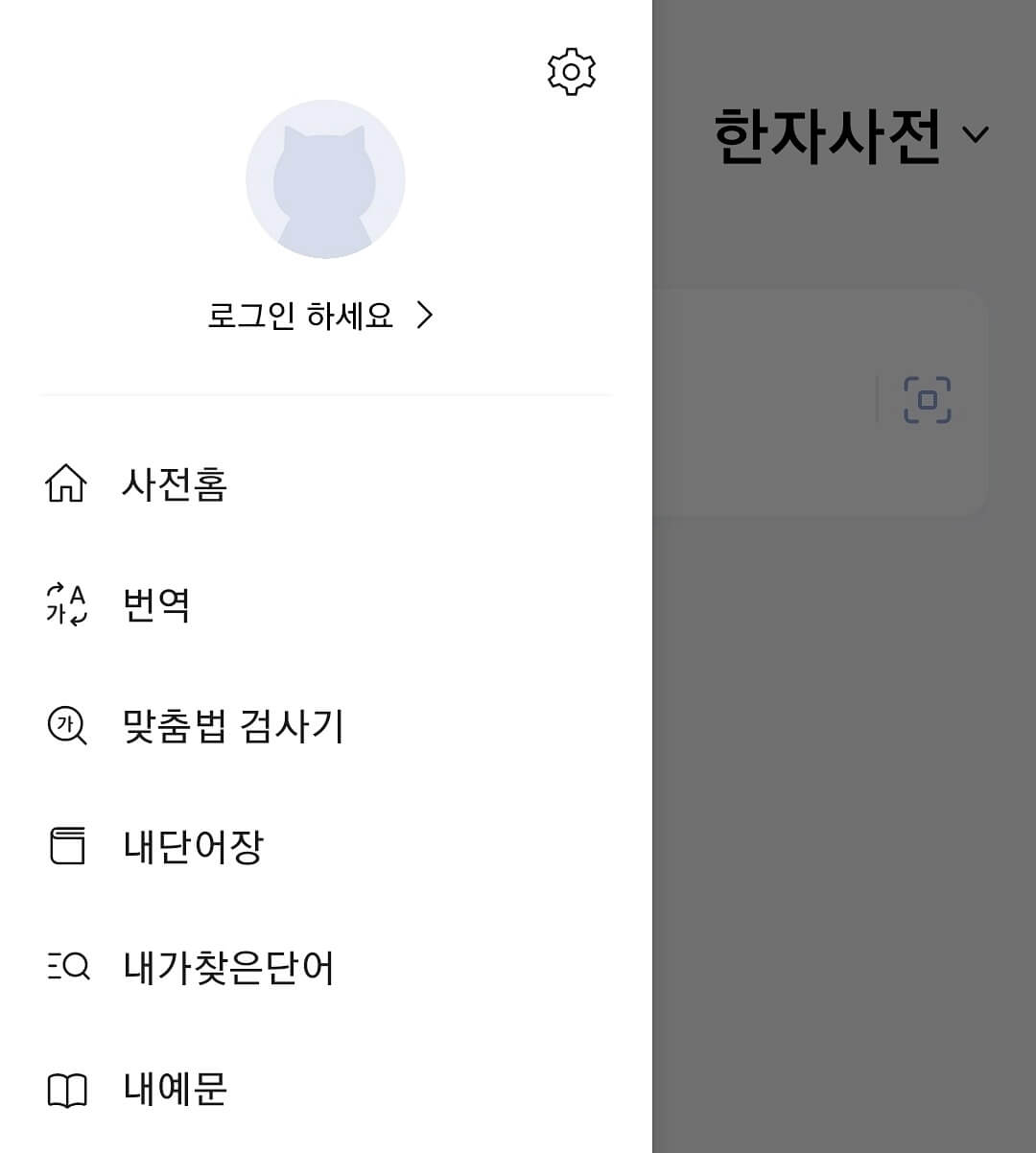Open the 맞춤법 검사기 spell checker icon

click(x=67, y=727)
